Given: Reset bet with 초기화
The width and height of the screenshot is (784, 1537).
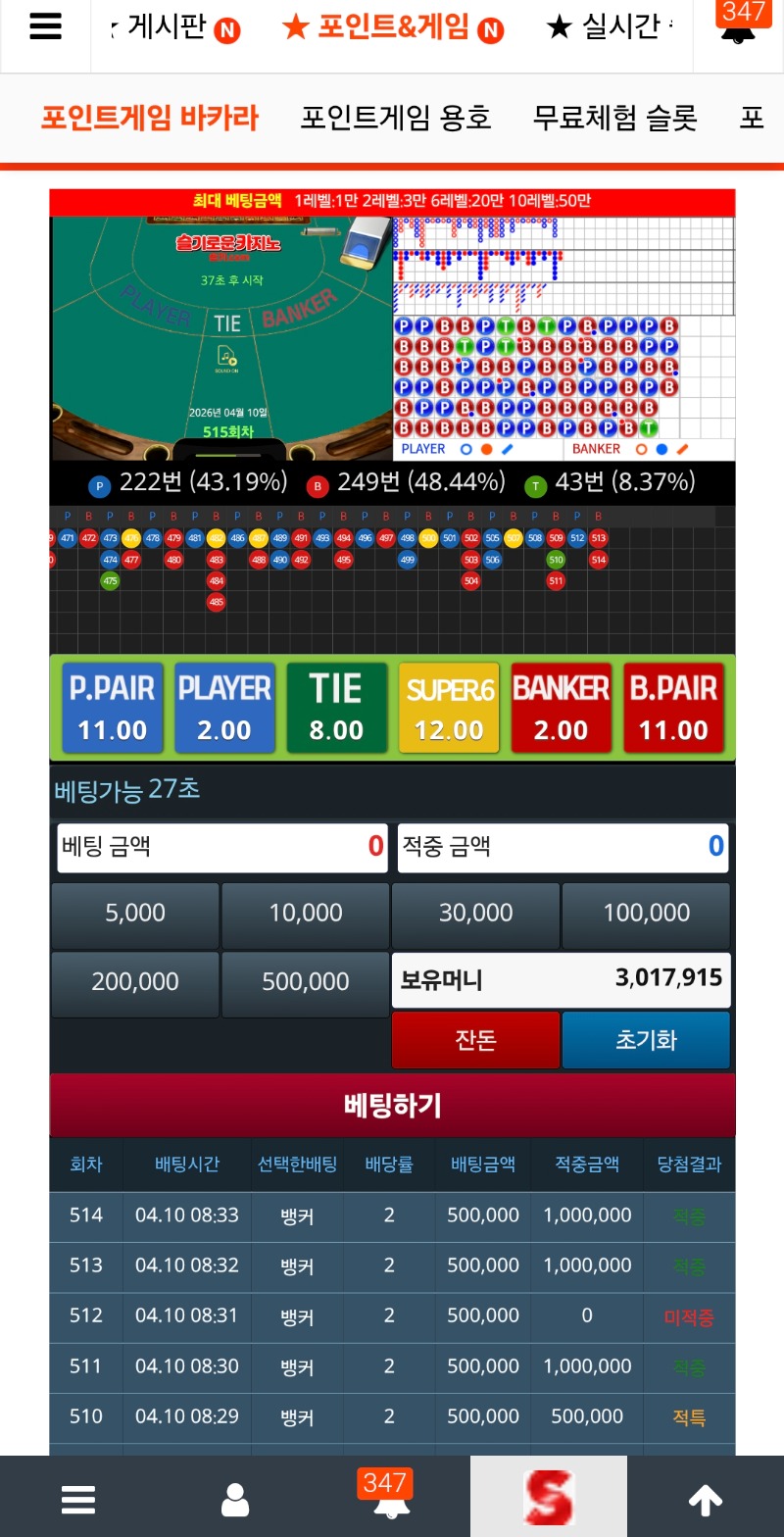Looking at the screenshot, I should [x=646, y=1040].
